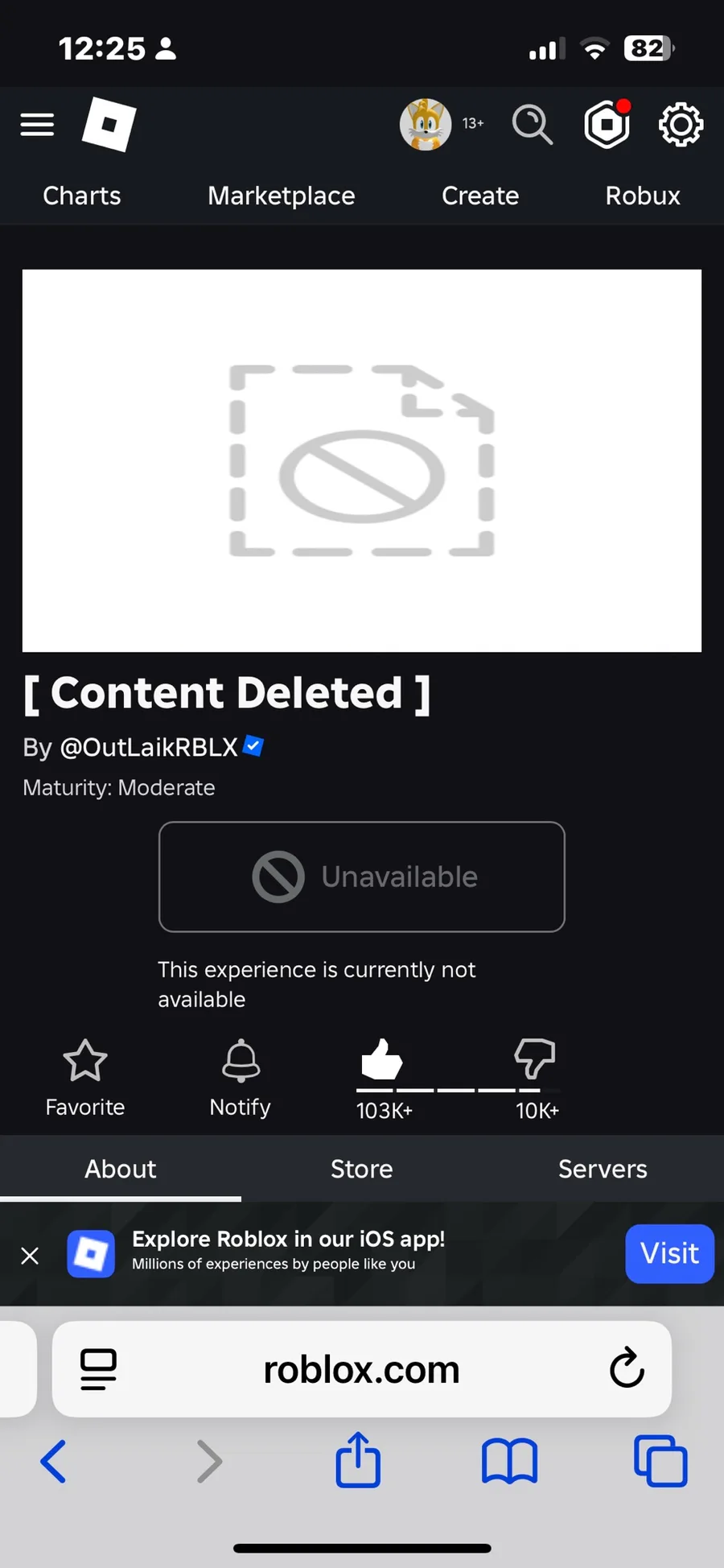The image size is (724, 1568).
Task: Go to Charts
Action: point(82,196)
